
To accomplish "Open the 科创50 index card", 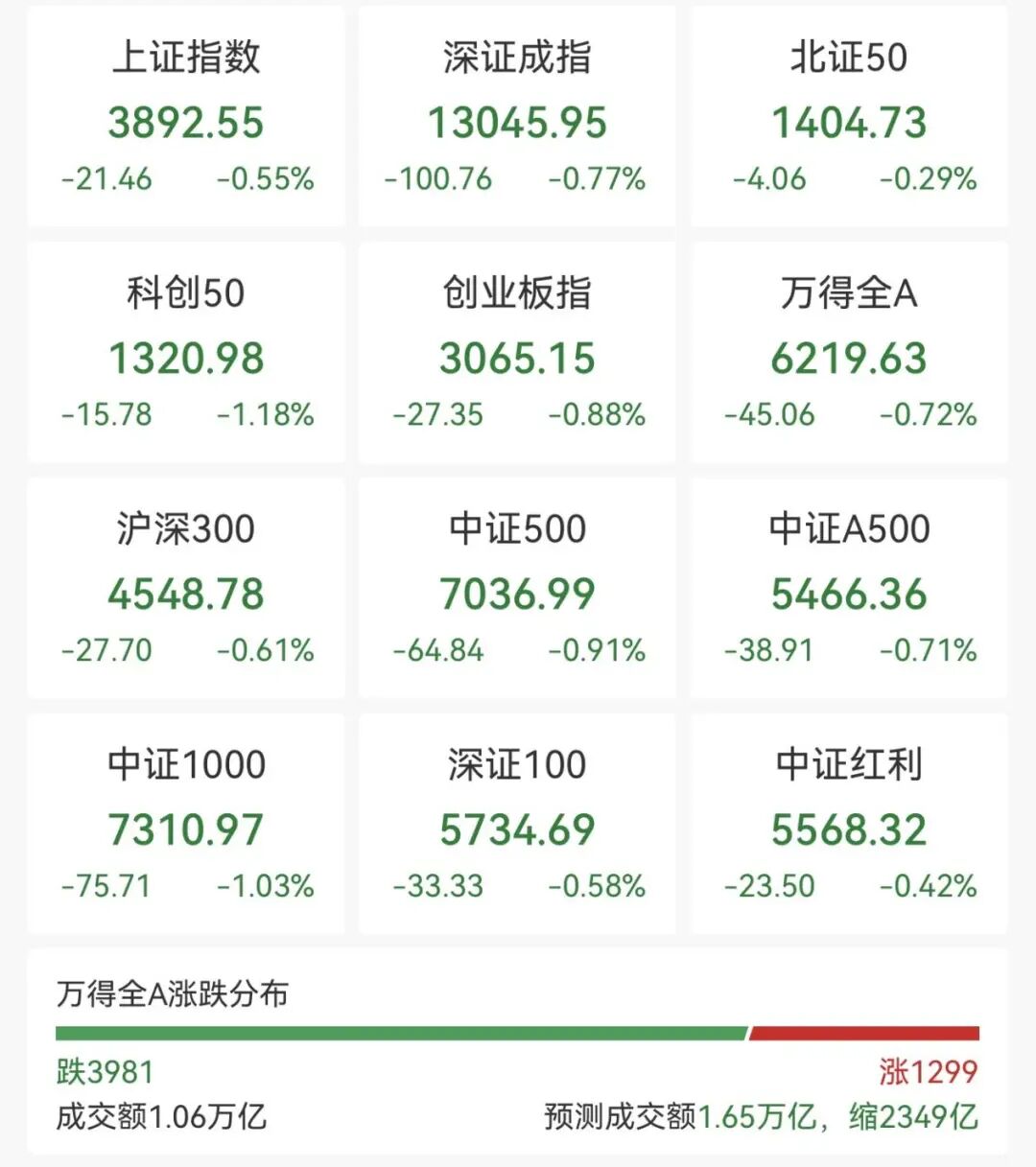I will (x=186, y=353).
